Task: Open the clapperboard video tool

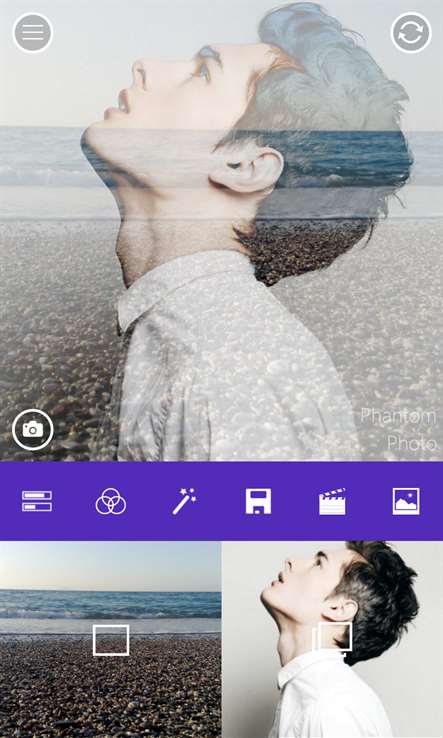Action: [332, 501]
